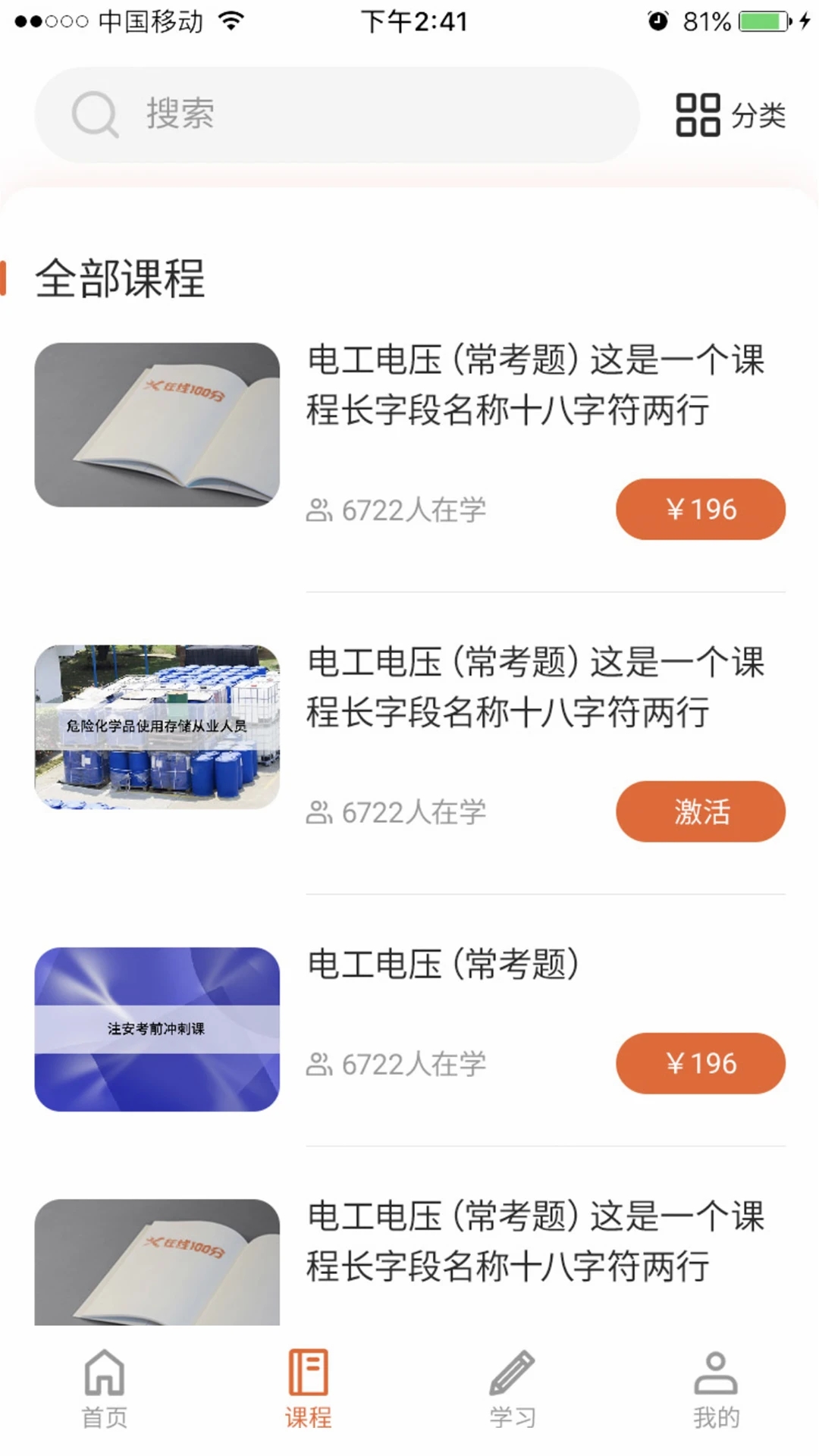Tap the alarm clock status bar icon
The width and height of the screenshot is (819, 1456).
click(659, 20)
